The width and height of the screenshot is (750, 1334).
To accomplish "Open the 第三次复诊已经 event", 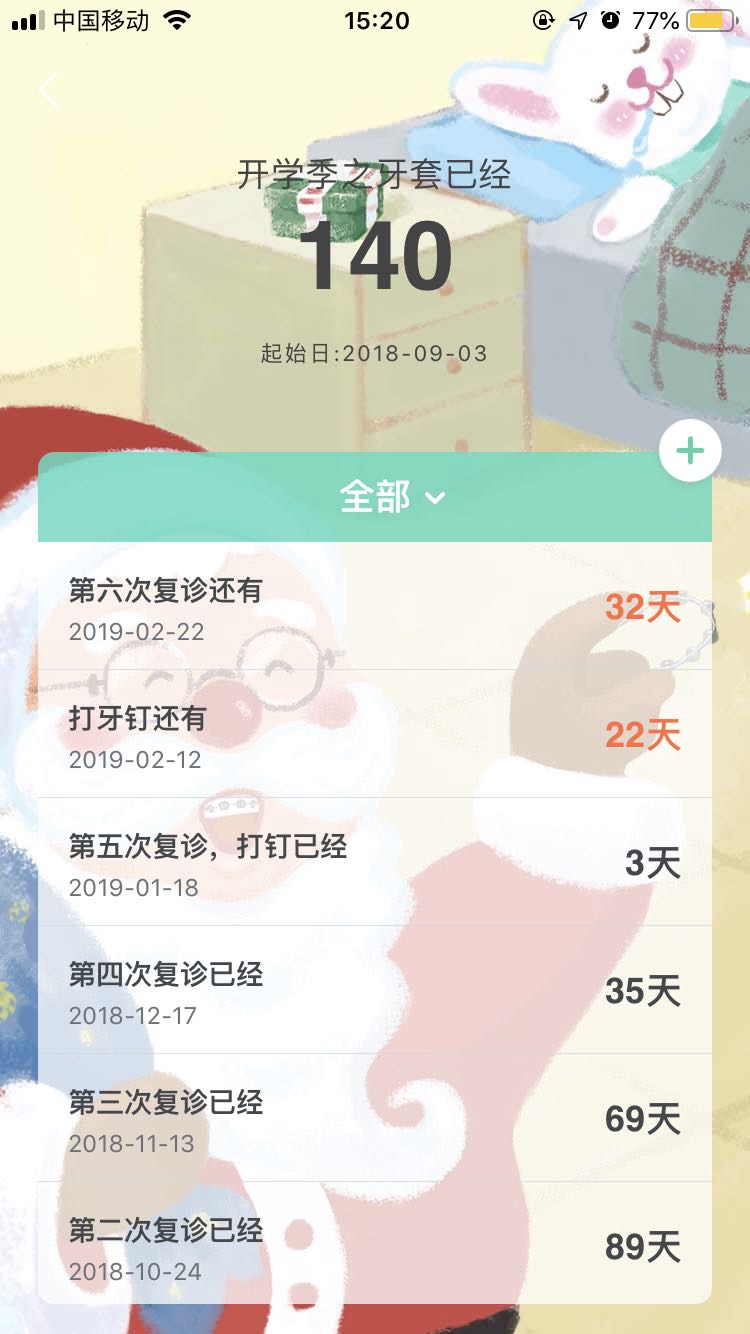I will click(375, 1118).
